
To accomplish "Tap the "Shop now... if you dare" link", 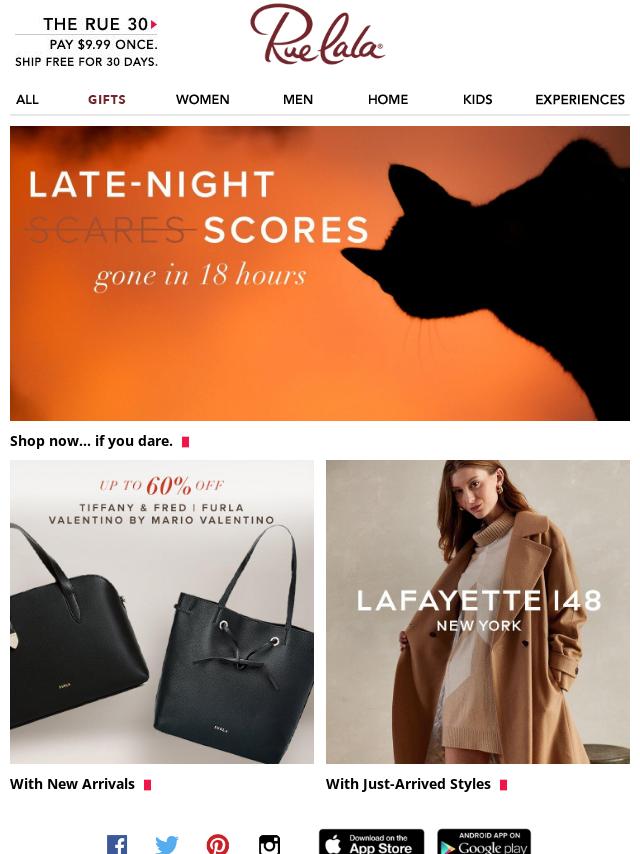I will point(92,441).
